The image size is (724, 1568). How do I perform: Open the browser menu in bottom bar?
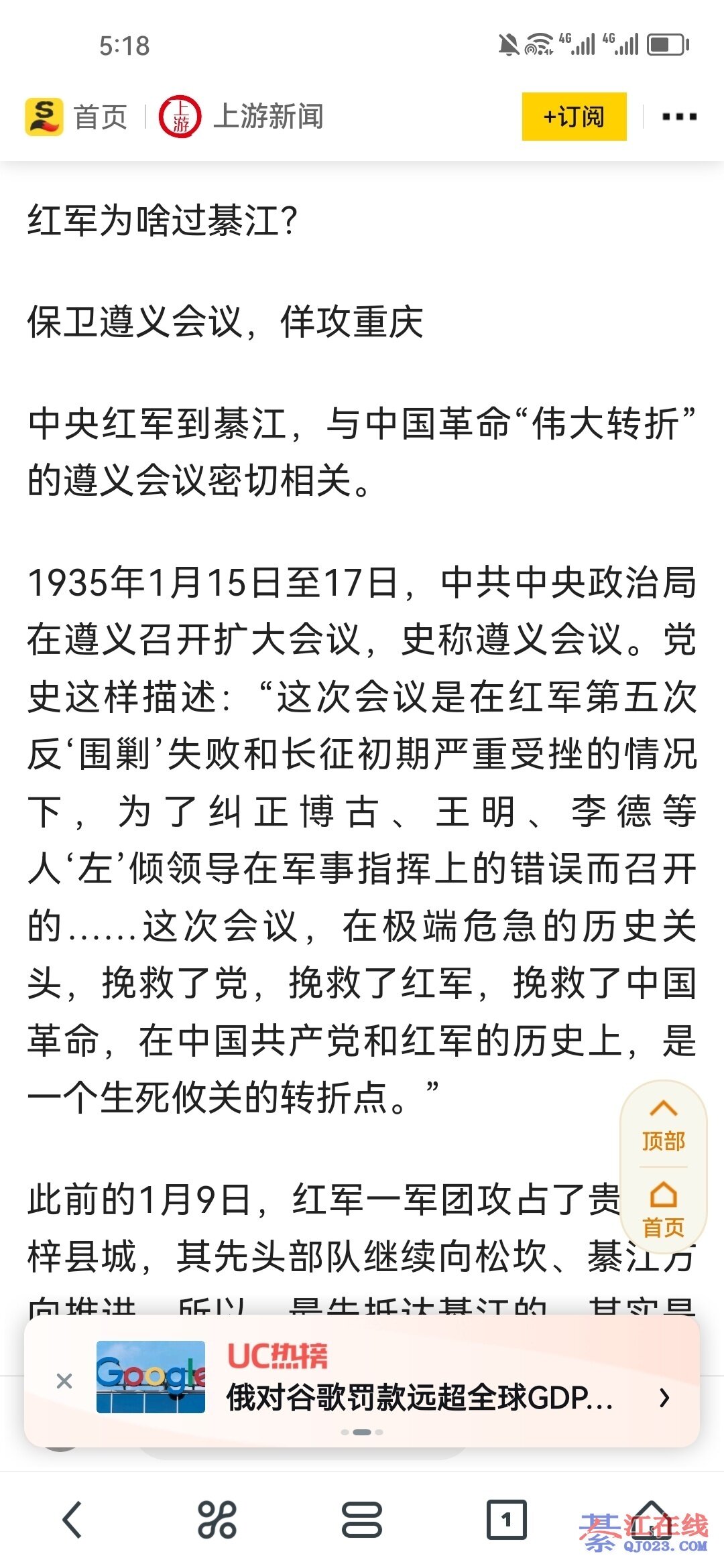(x=362, y=1519)
